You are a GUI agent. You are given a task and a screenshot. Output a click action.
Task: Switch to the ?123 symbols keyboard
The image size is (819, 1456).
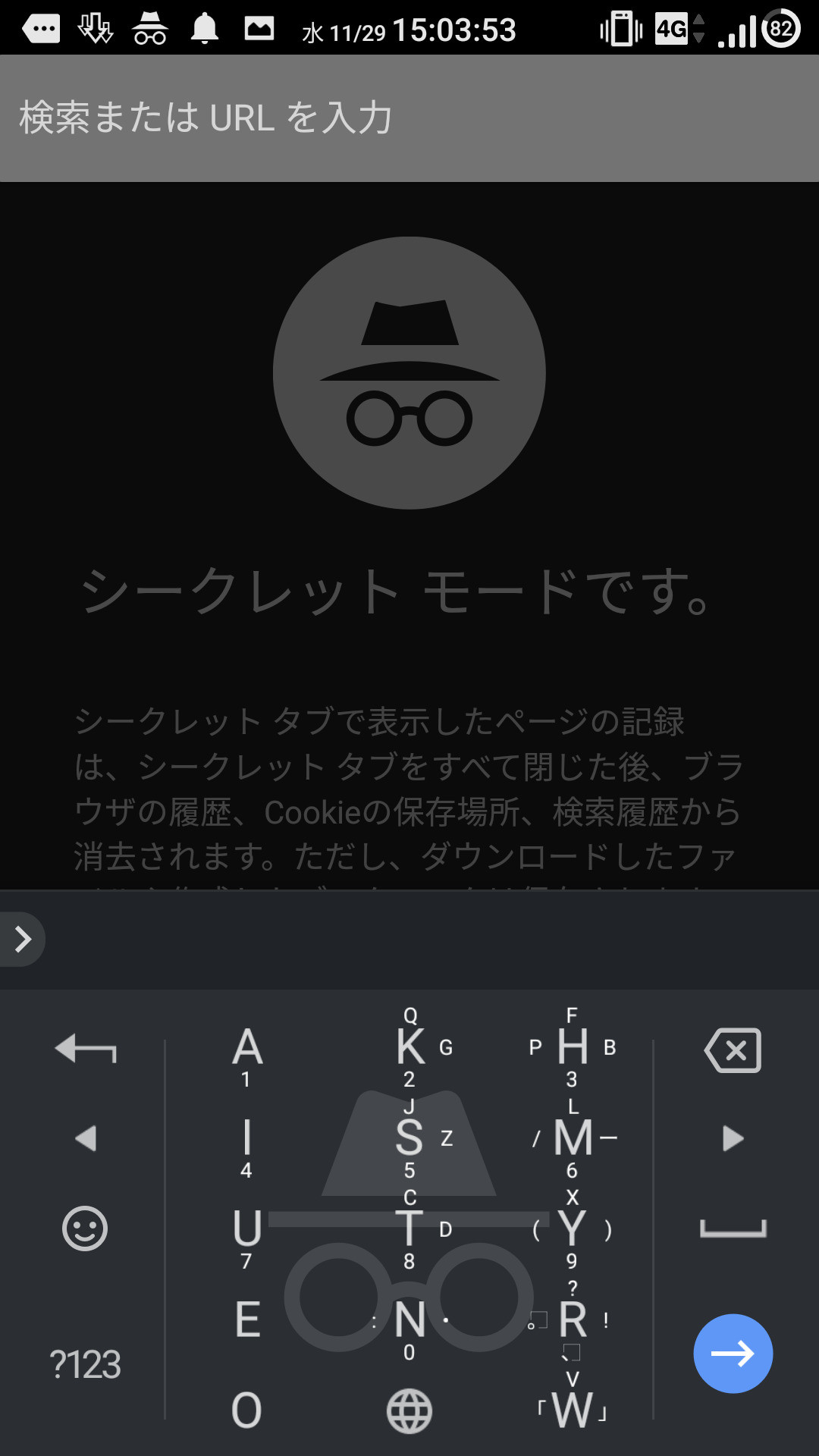click(84, 1364)
